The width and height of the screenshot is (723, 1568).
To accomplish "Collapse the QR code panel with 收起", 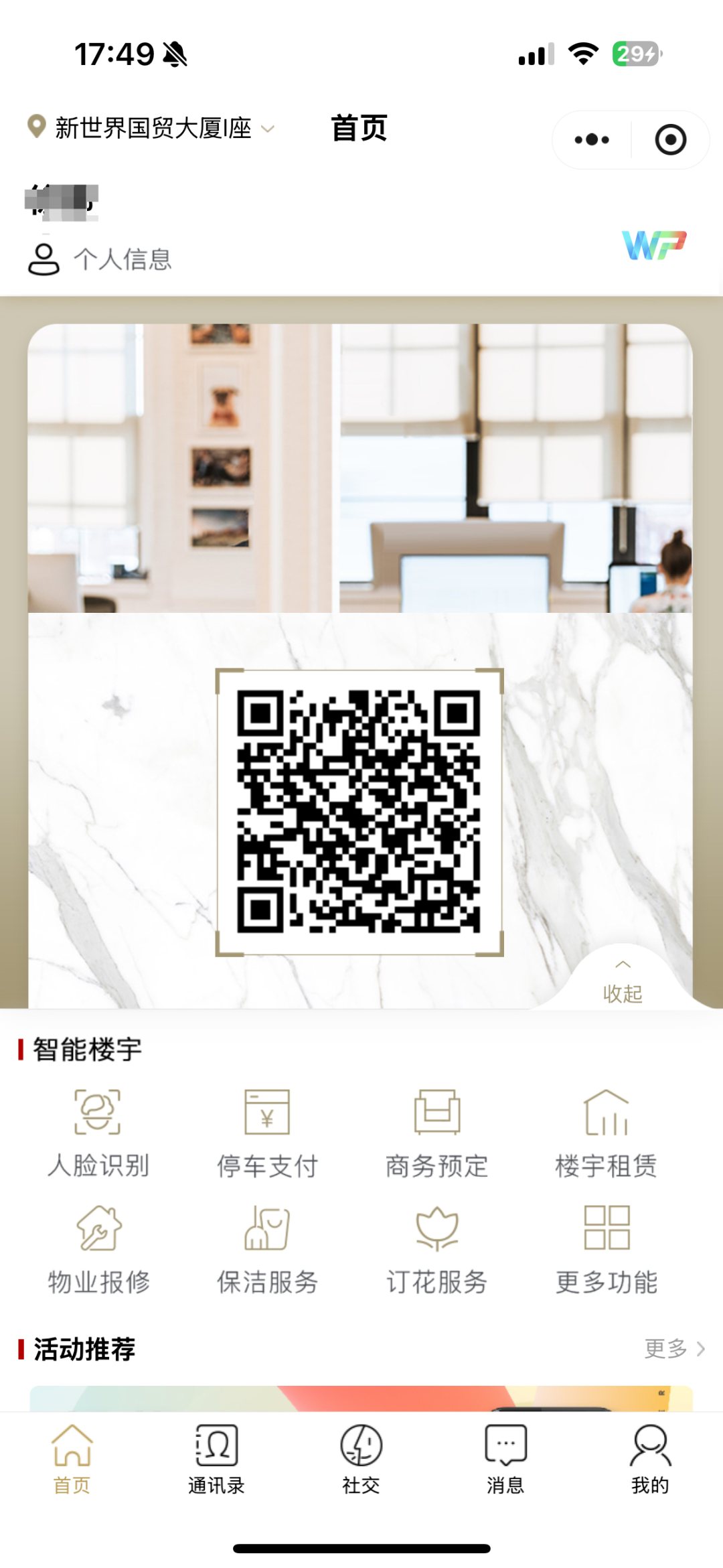I will coord(623,983).
